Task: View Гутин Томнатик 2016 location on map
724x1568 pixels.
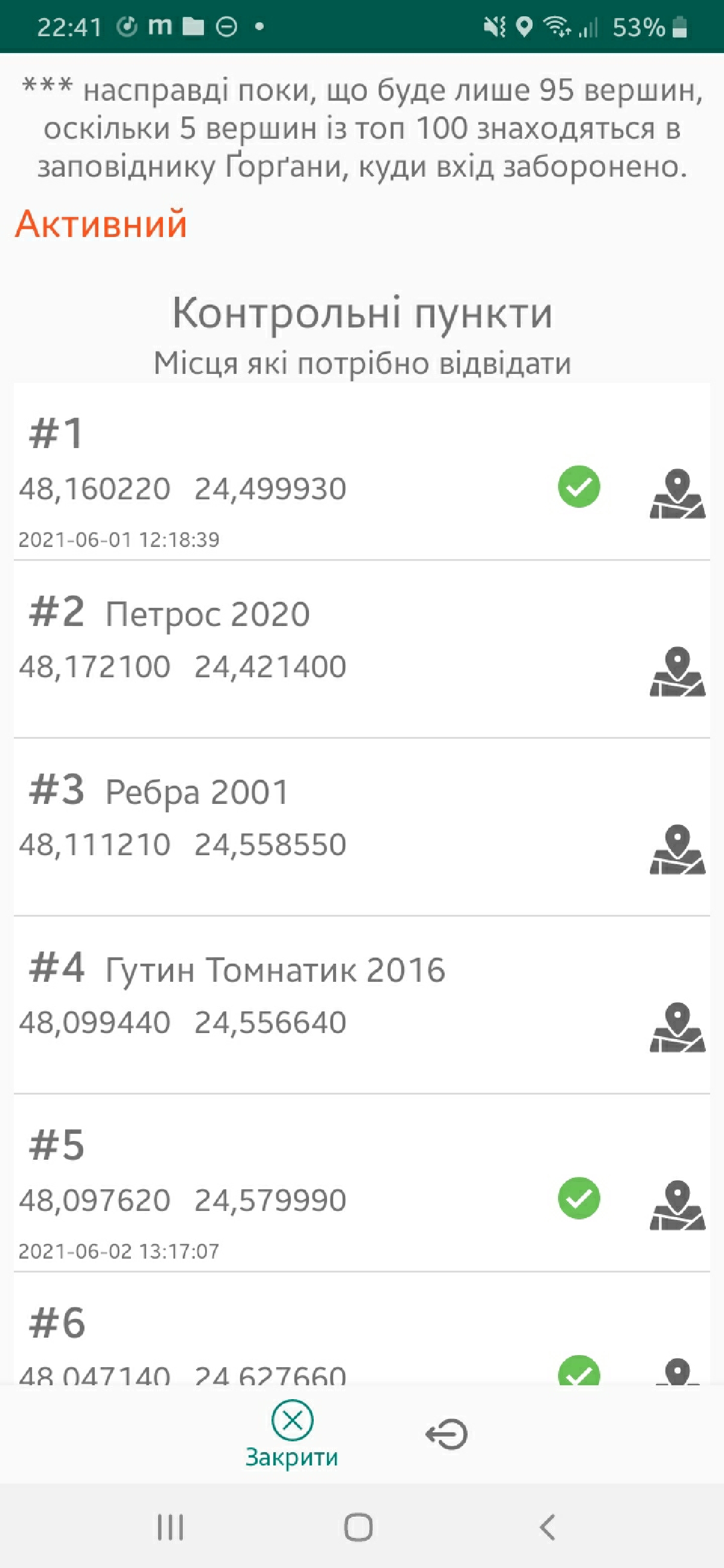Action: [x=677, y=1027]
